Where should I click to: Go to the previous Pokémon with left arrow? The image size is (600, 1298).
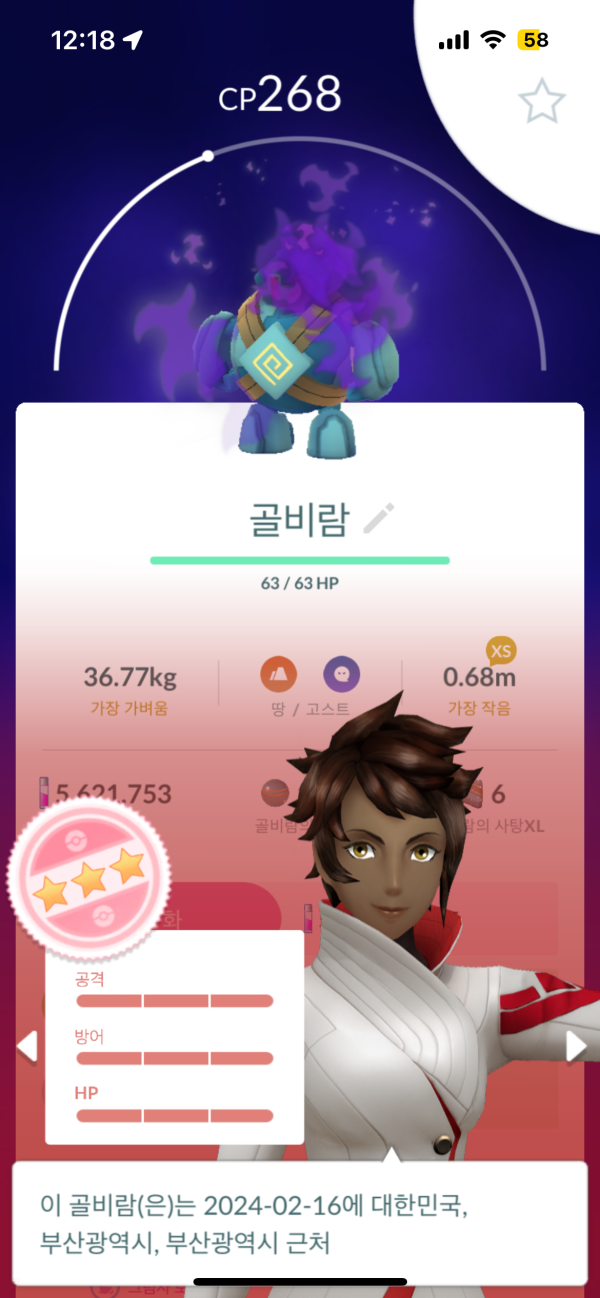tap(27, 1046)
